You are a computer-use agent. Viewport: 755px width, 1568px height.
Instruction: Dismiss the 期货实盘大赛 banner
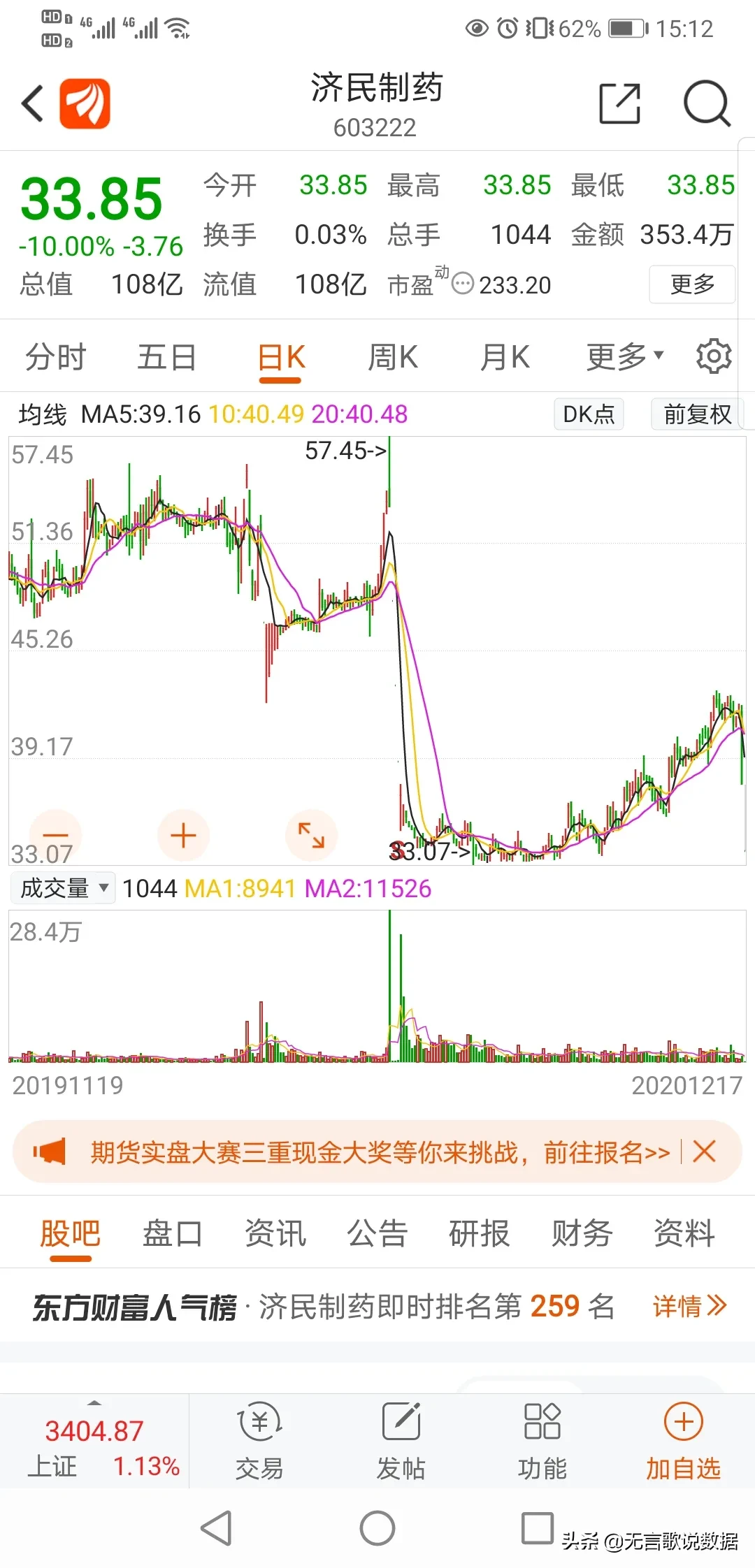(x=705, y=1152)
